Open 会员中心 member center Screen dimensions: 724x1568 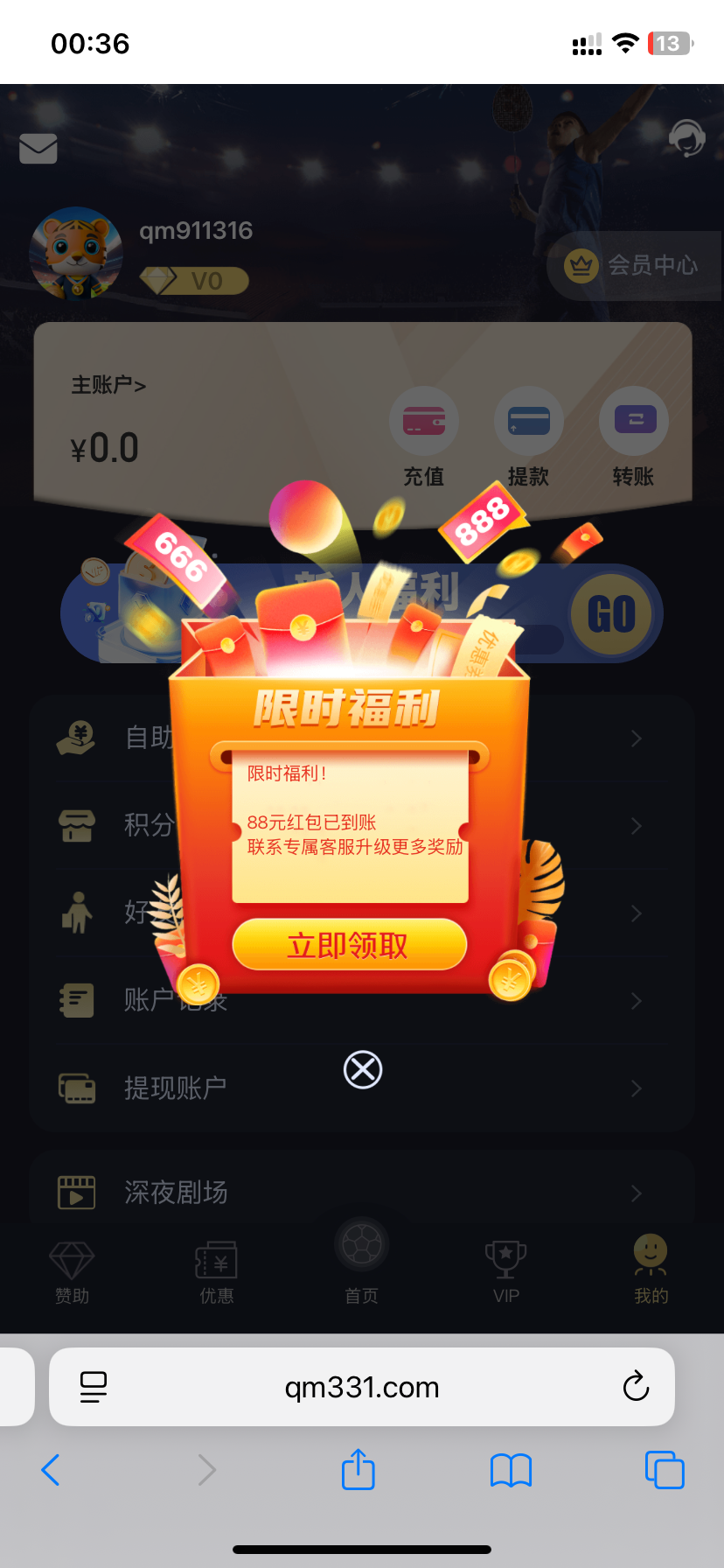point(635,264)
